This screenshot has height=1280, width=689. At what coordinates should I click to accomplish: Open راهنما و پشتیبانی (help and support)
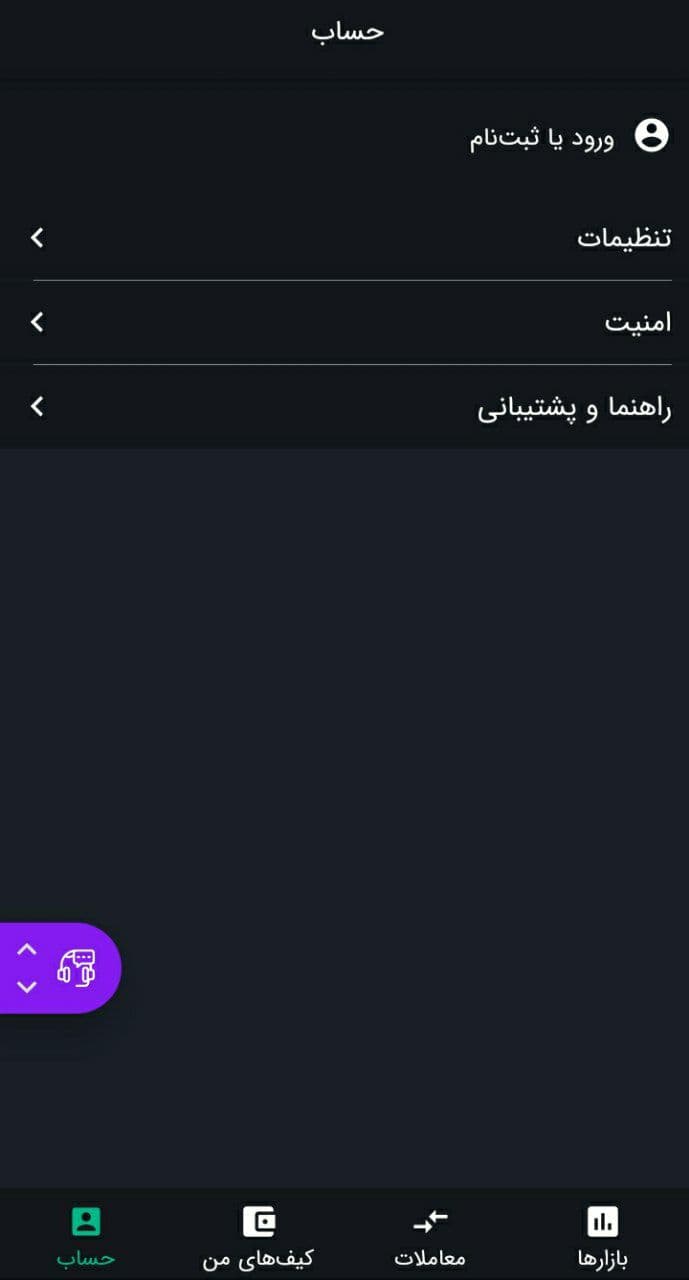344,407
